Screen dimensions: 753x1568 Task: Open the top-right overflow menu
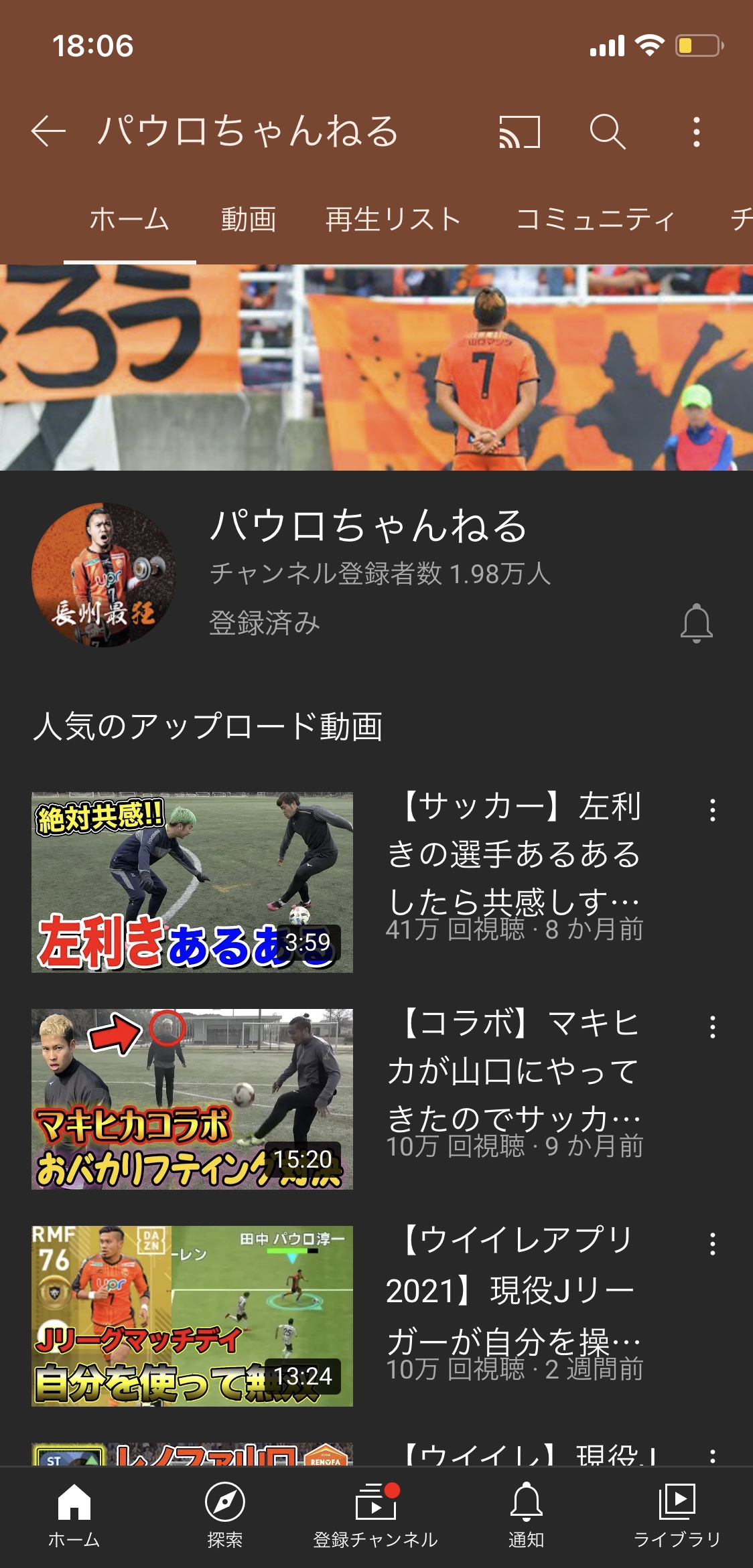[697, 131]
